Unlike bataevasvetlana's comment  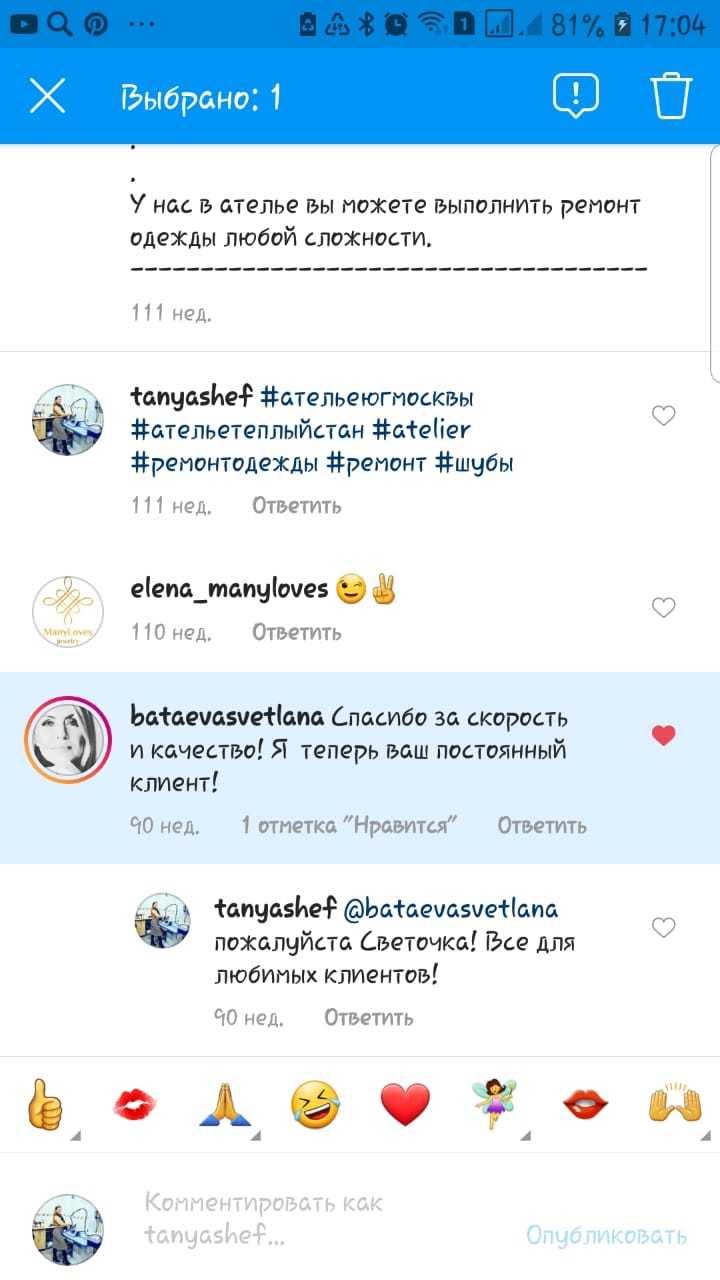664,736
